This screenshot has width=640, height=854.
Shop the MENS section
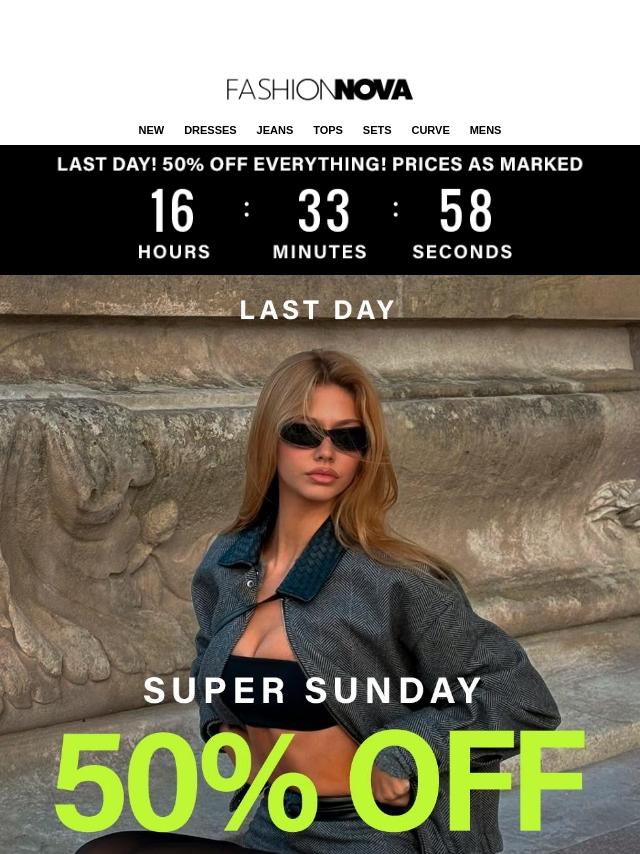[x=485, y=130]
